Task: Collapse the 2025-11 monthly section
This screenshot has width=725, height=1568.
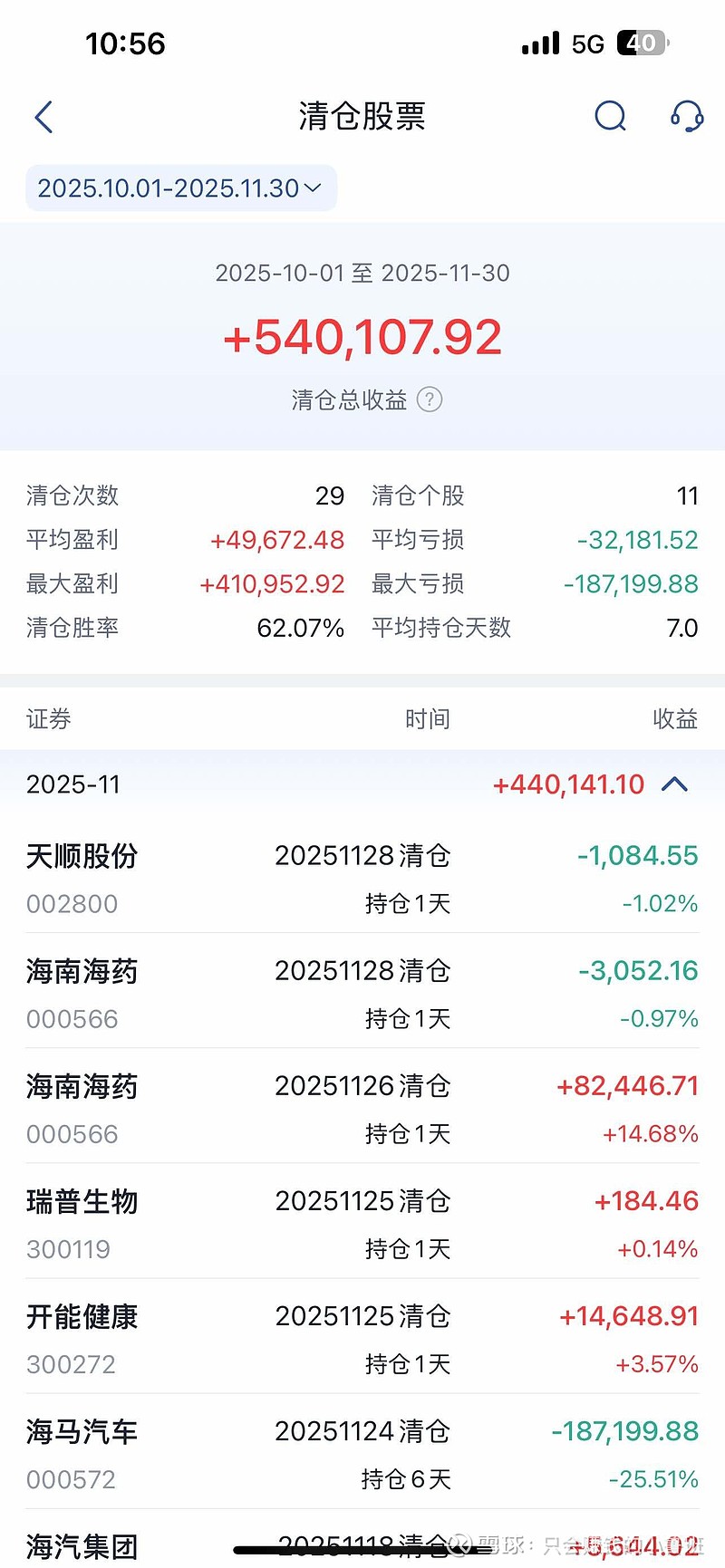Action: click(x=675, y=784)
